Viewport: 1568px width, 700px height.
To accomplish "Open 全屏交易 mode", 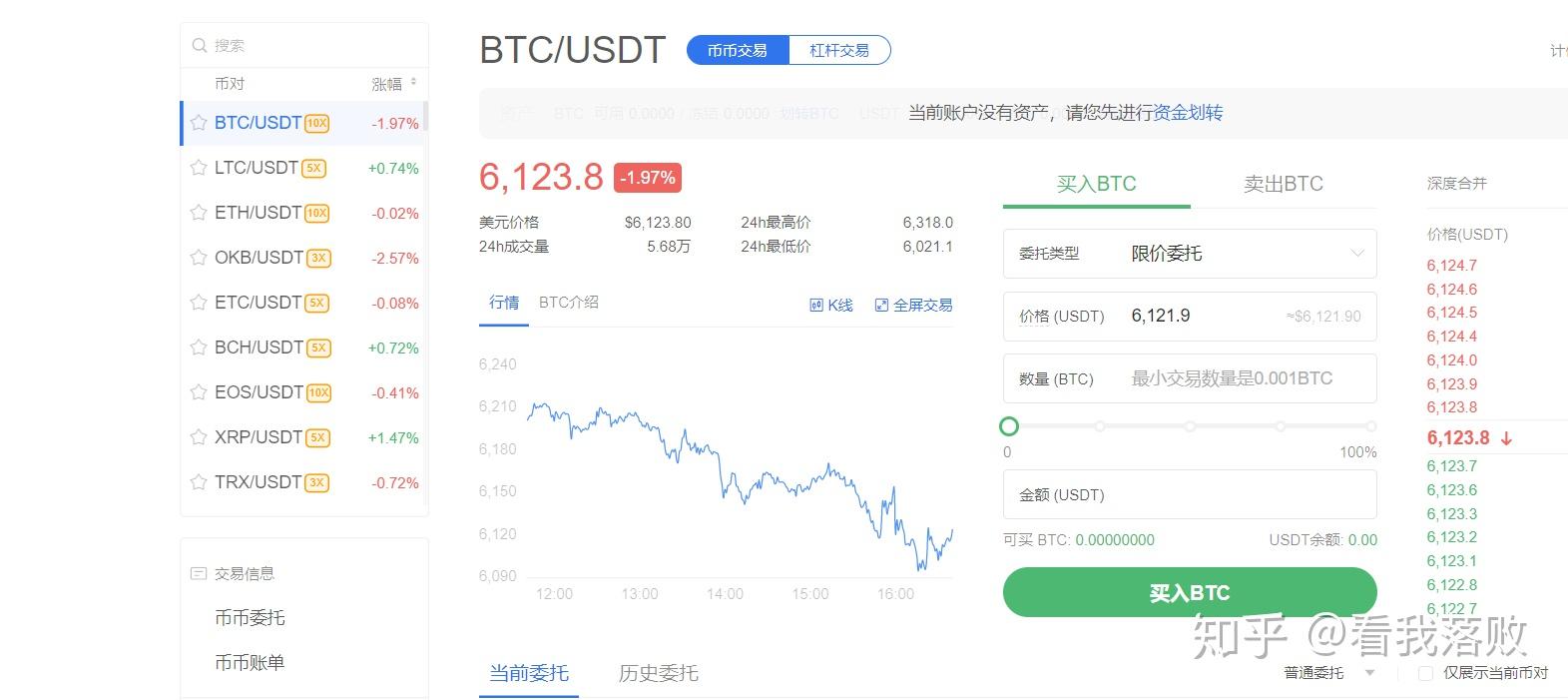I will (x=913, y=306).
